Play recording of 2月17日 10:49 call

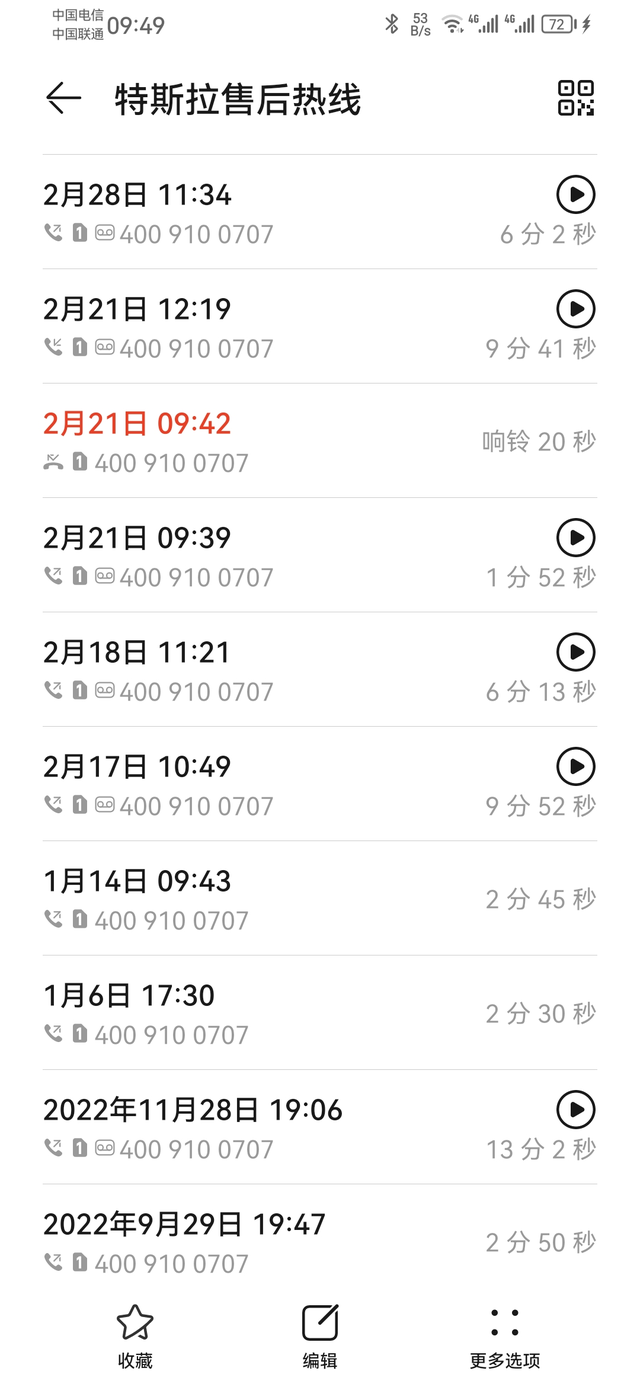pos(575,767)
